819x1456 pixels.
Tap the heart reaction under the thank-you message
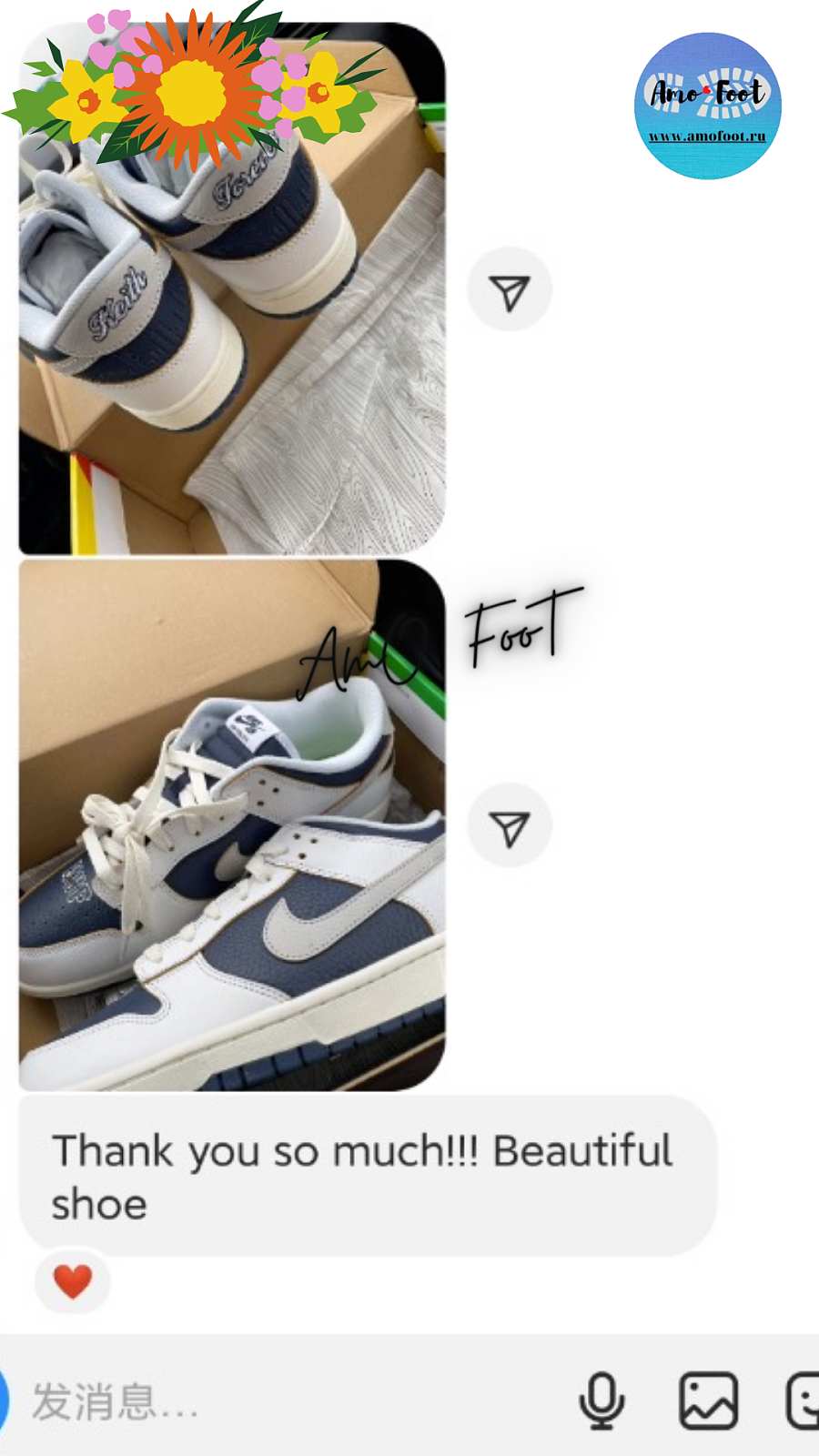point(73,1281)
